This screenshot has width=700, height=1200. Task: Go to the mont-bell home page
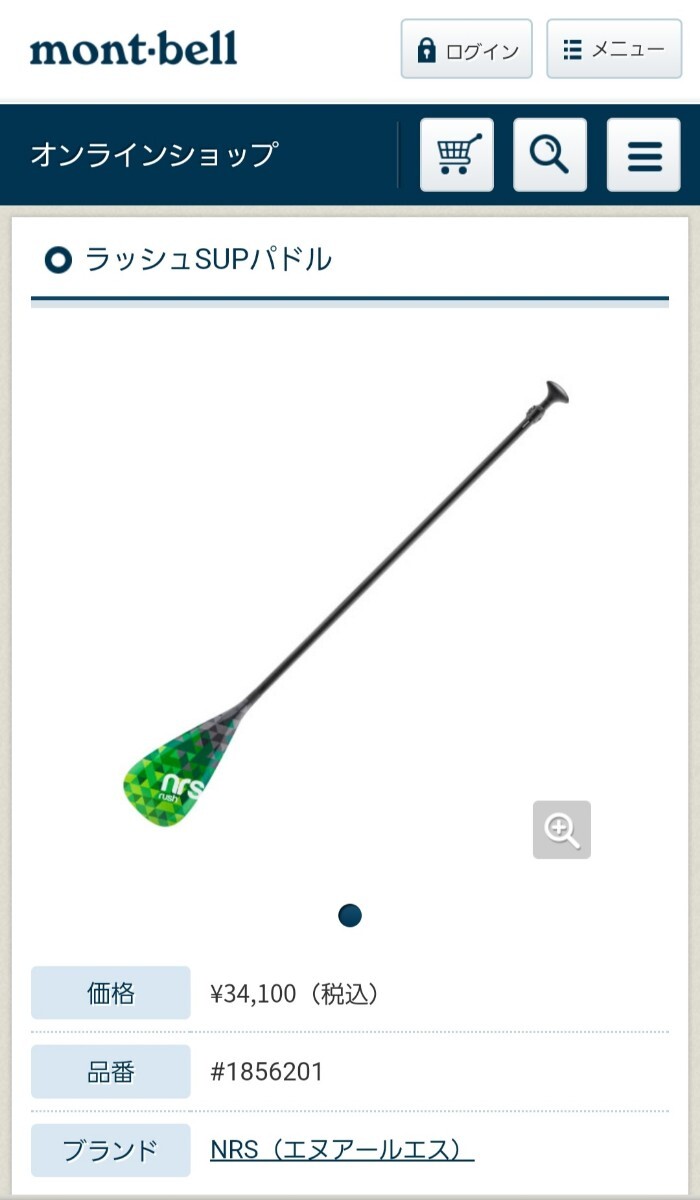[133, 48]
